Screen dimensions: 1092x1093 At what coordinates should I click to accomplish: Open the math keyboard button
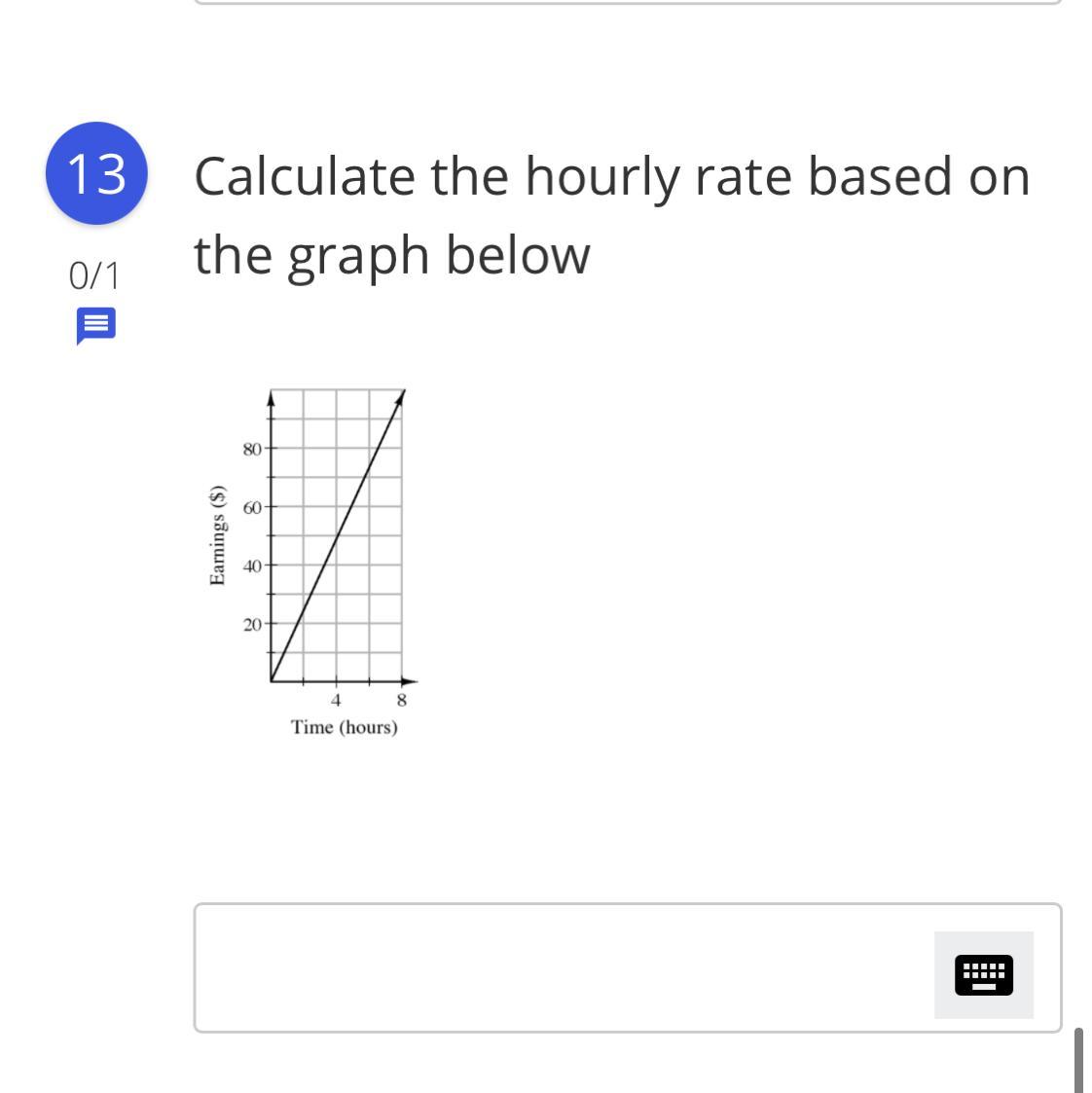[x=983, y=974]
